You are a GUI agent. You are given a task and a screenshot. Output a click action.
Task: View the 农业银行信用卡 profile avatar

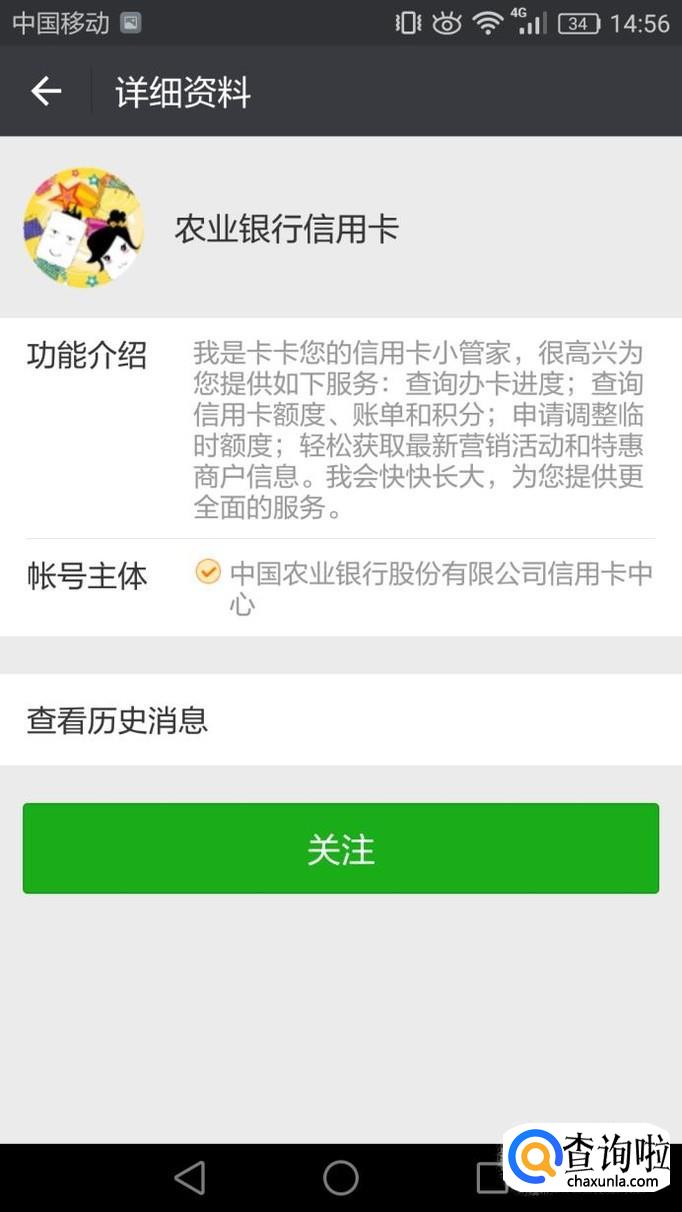tap(84, 228)
